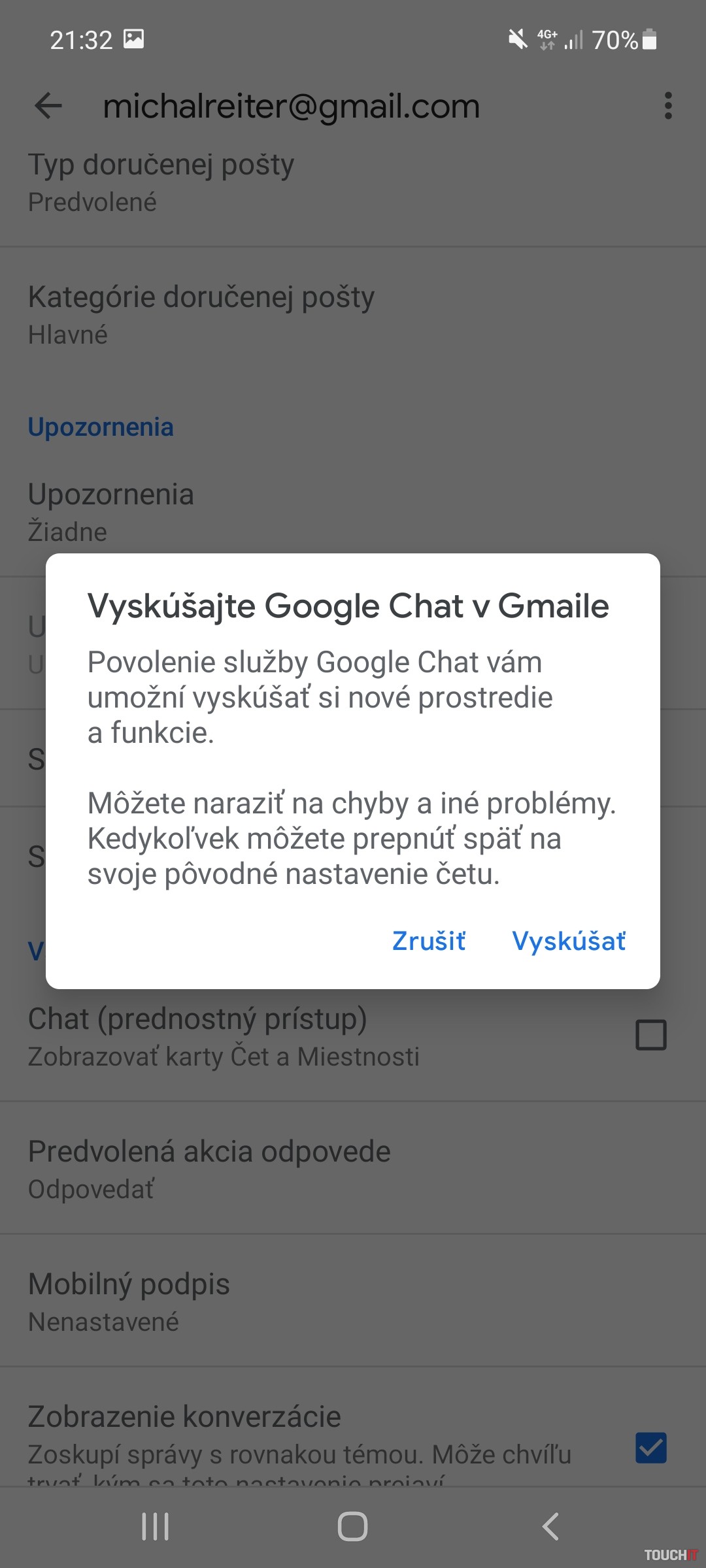
Task: Go back using the system back button
Action: [x=550, y=1527]
